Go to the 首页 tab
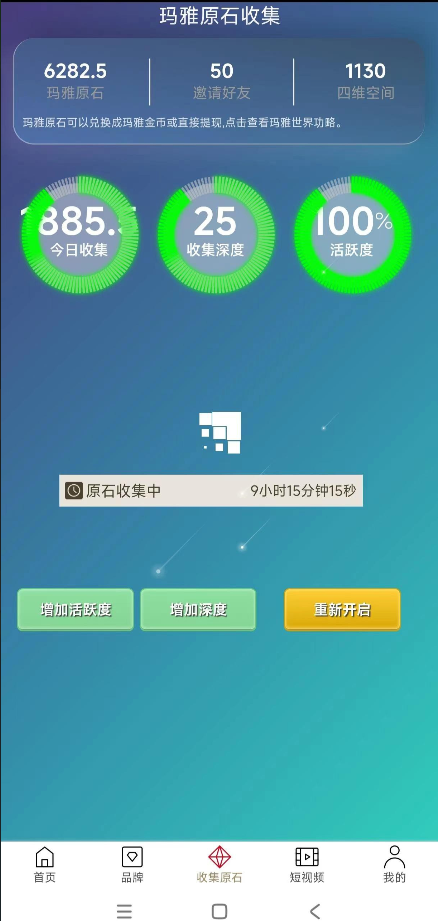The image size is (438, 921). click(44, 865)
